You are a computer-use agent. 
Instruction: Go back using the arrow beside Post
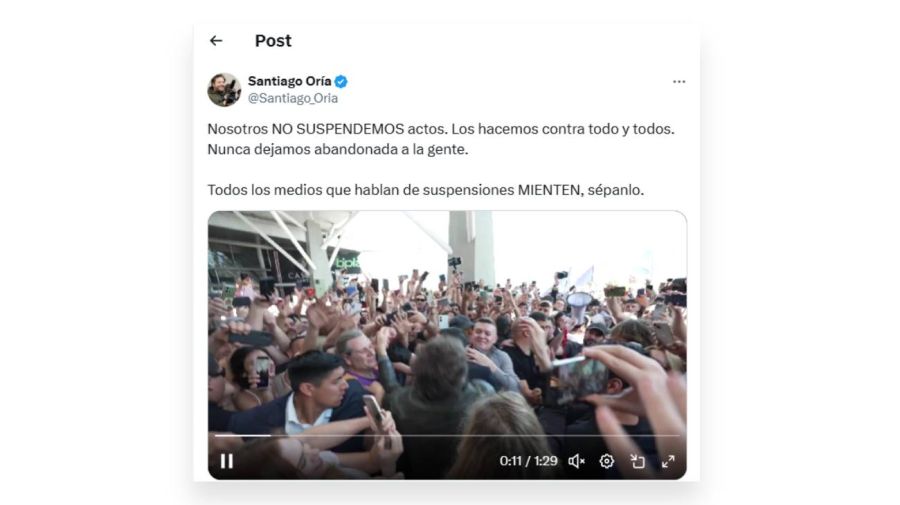(216, 41)
